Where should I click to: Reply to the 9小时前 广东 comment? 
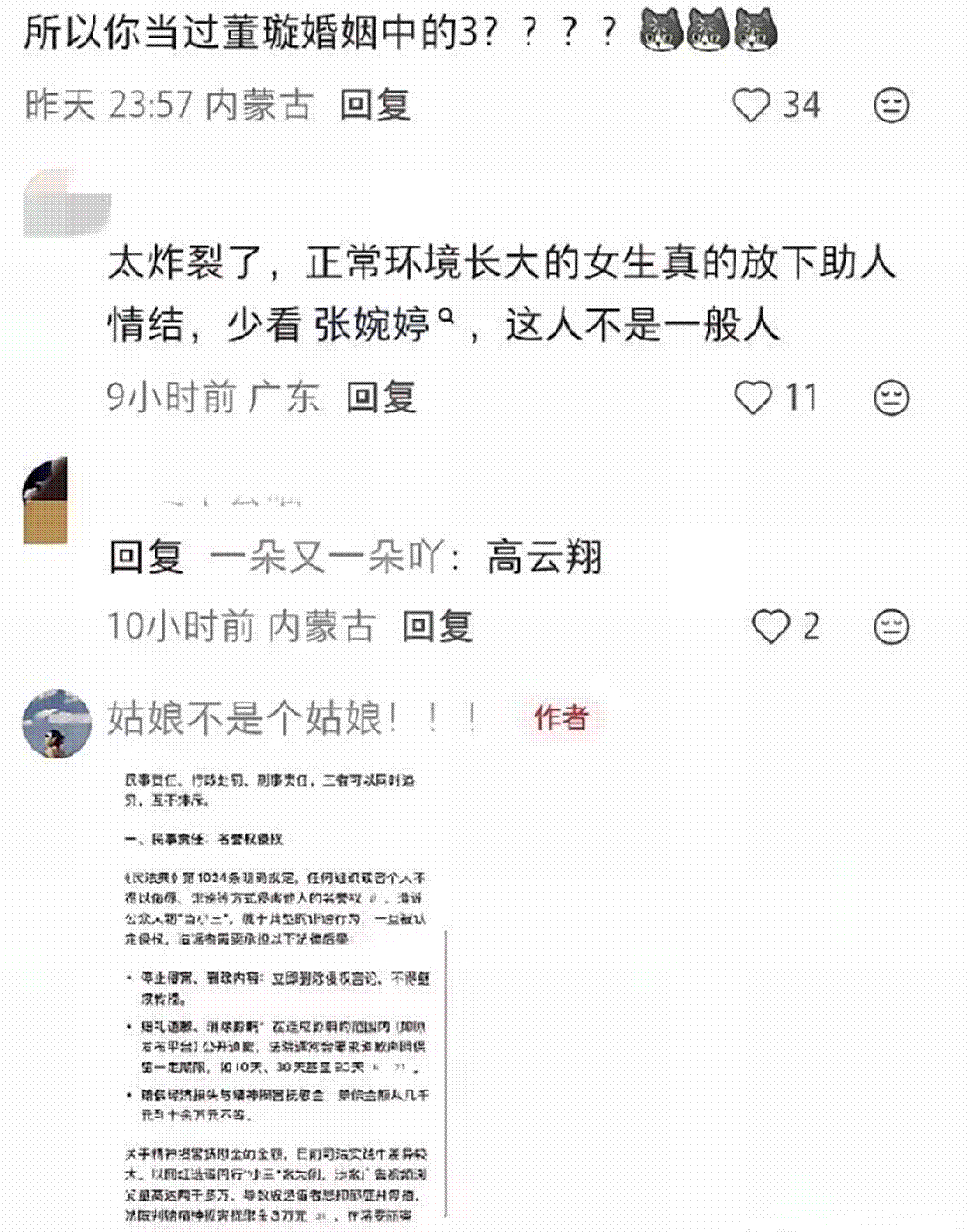click(381, 398)
